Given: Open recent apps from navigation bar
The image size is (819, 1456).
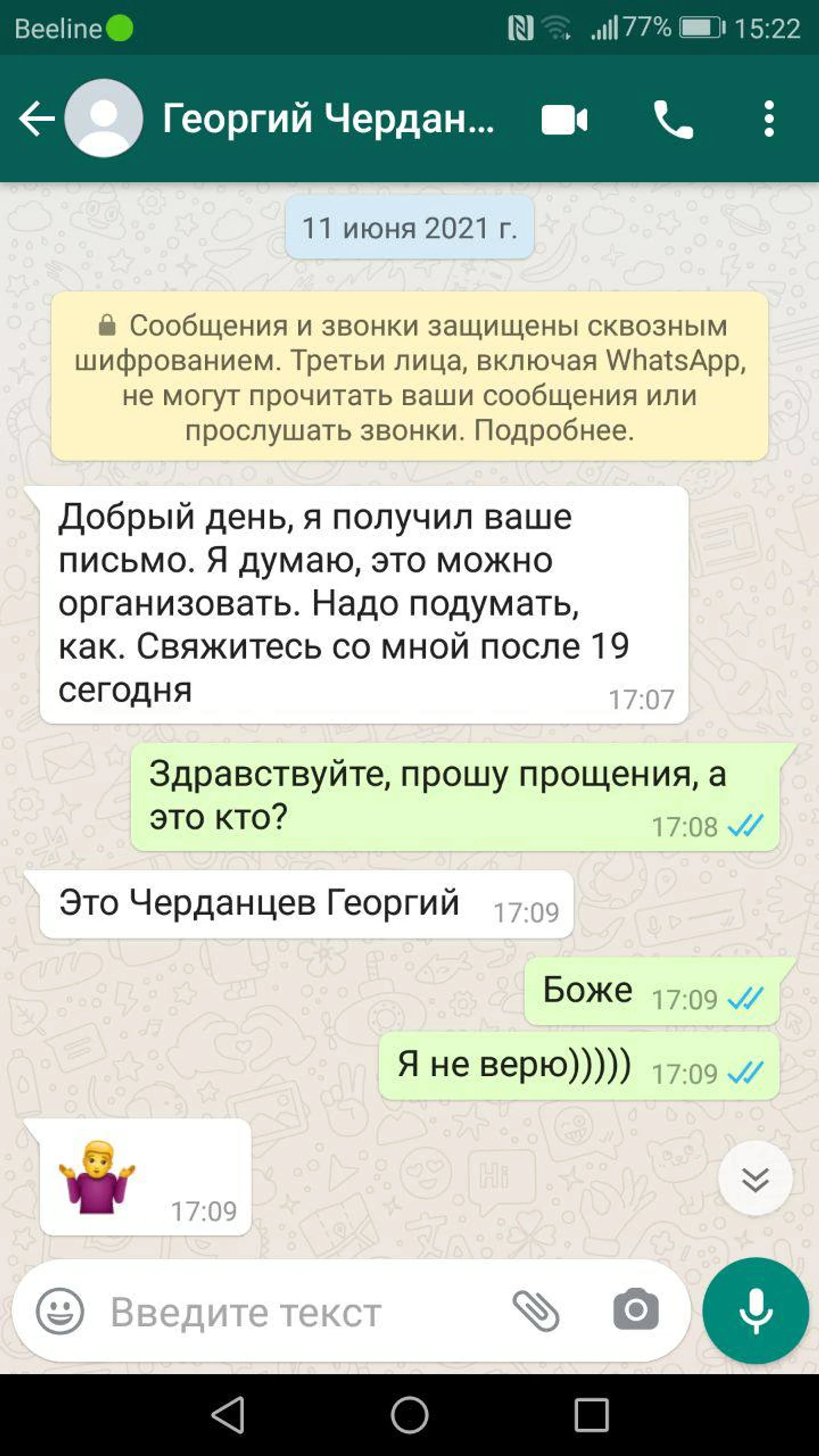Looking at the screenshot, I should point(591,1415).
